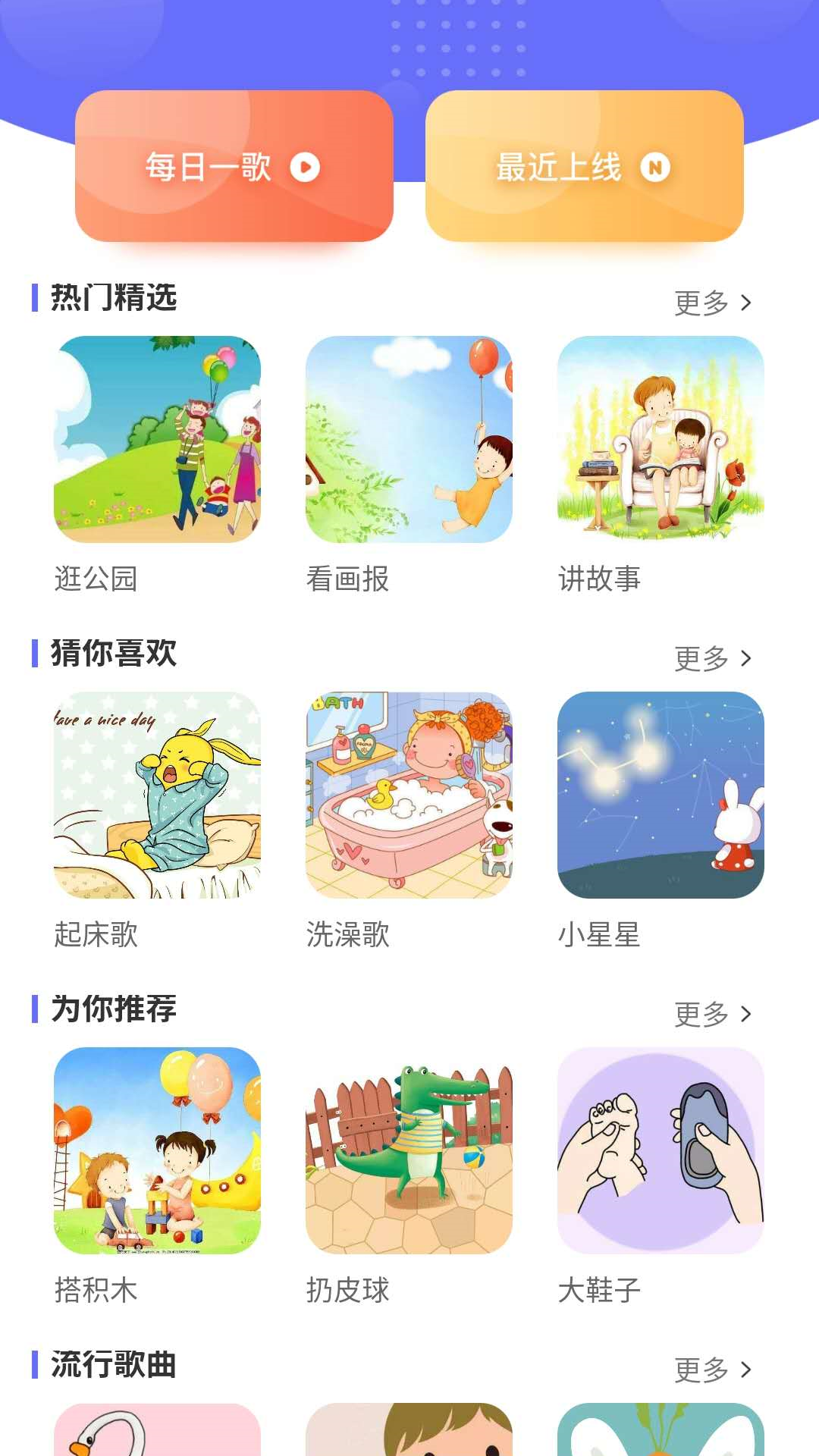This screenshot has height=1456, width=819.
Task: See more 流行歌曲 popular songs
Action: click(x=712, y=1370)
